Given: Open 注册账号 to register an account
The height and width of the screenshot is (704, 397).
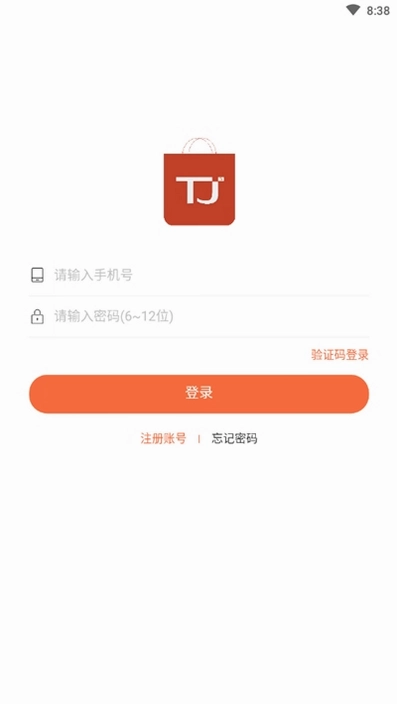Looking at the screenshot, I should pyautogui.click(x=163, y=438).
